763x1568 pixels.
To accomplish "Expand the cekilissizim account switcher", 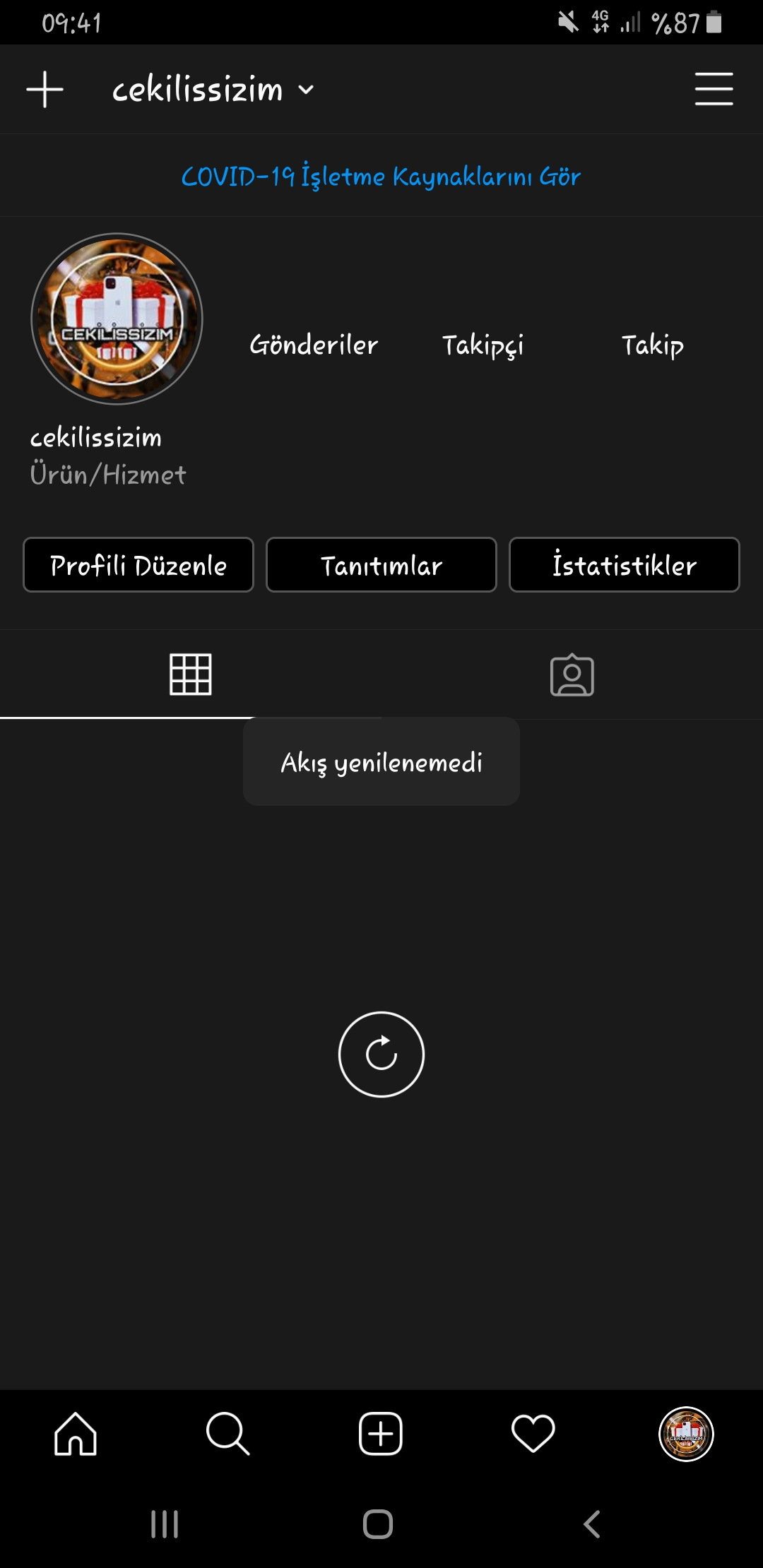I will (213, 90).
